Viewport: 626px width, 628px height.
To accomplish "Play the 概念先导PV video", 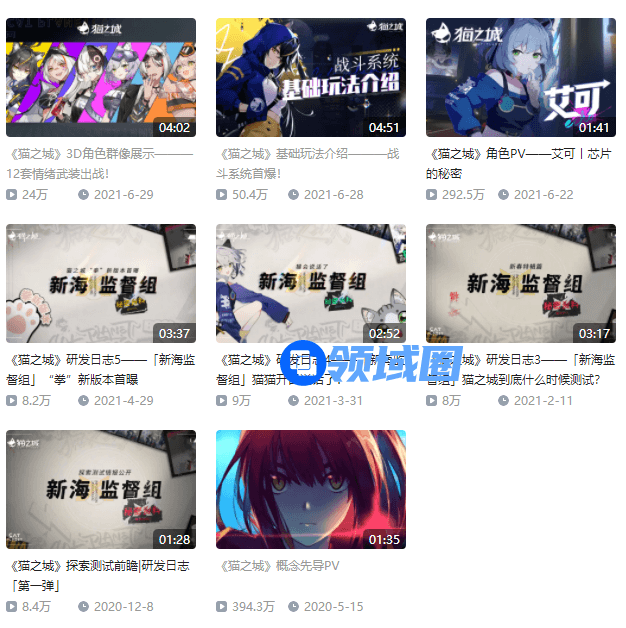I will [x=311, y=489].
